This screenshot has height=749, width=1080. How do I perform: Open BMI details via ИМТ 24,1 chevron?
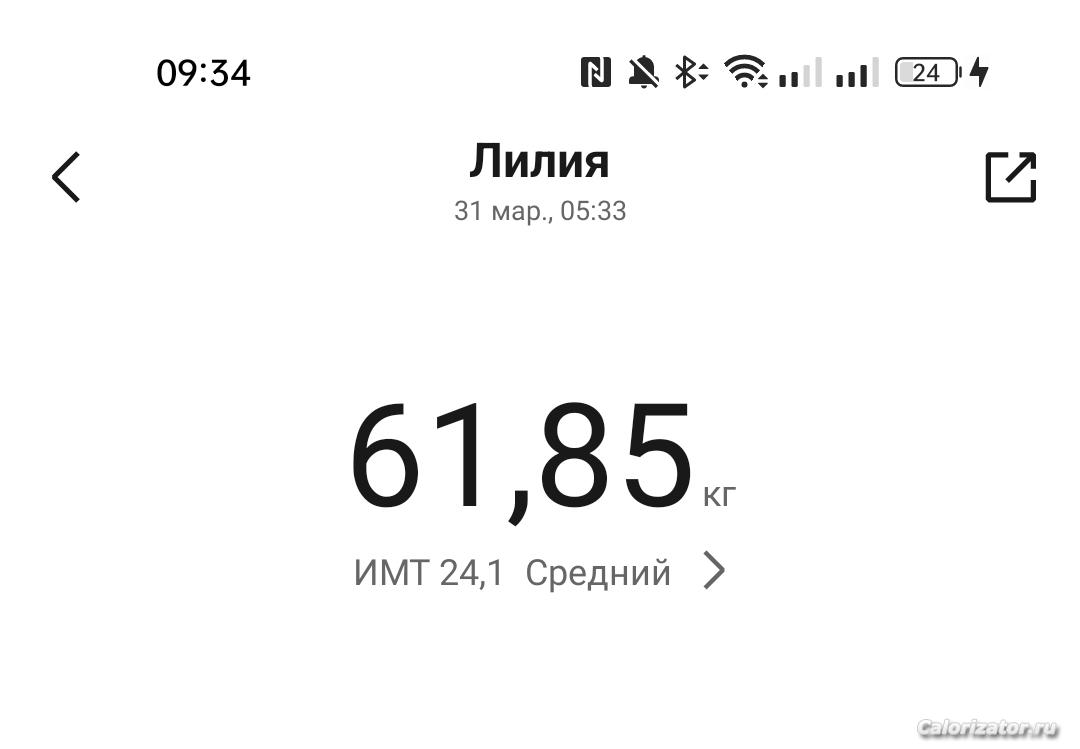[x=713, y=572]
